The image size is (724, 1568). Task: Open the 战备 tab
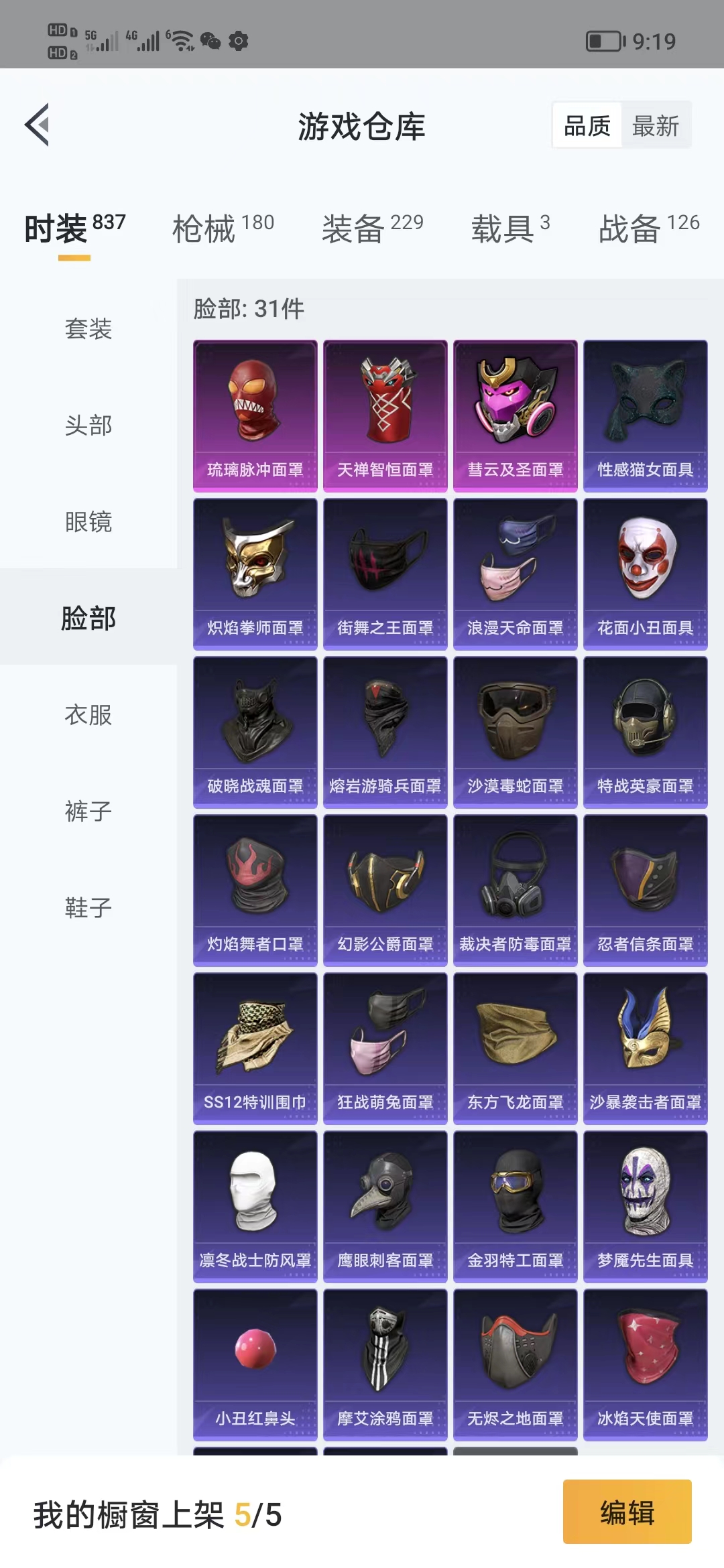coord(648,229)
